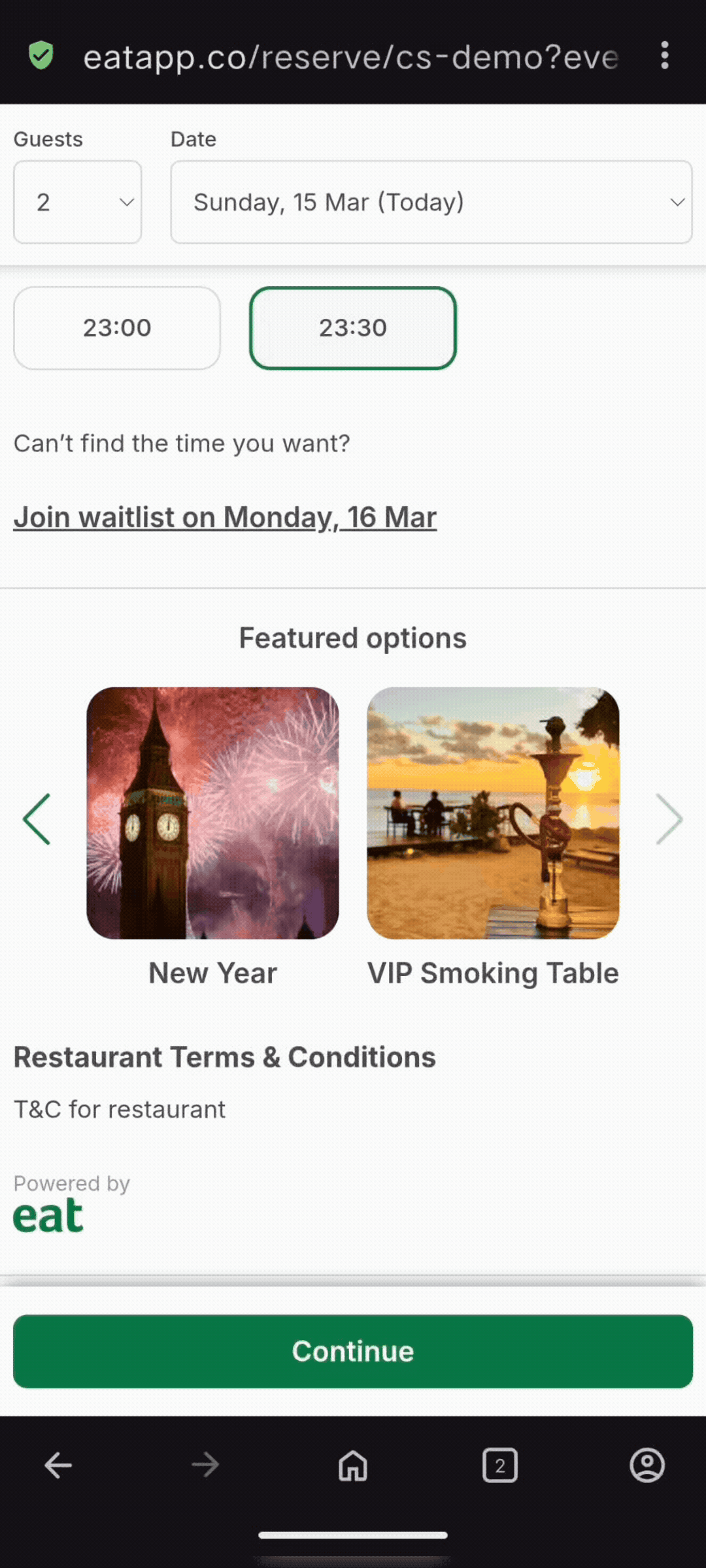Go to browser home screen
This screenshot has height=1568, width=706.
click(x=352, y=1465)
